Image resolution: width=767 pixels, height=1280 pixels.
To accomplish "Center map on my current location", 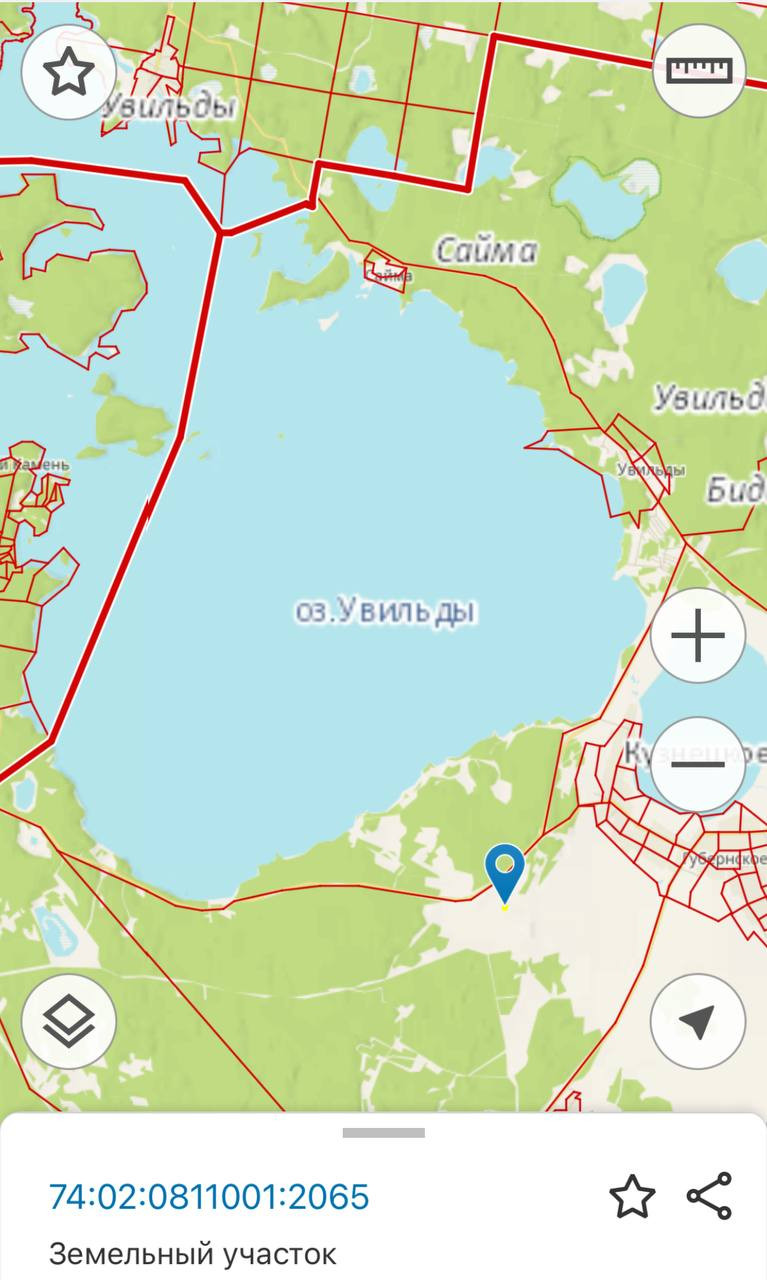I will coord(698,1021).
